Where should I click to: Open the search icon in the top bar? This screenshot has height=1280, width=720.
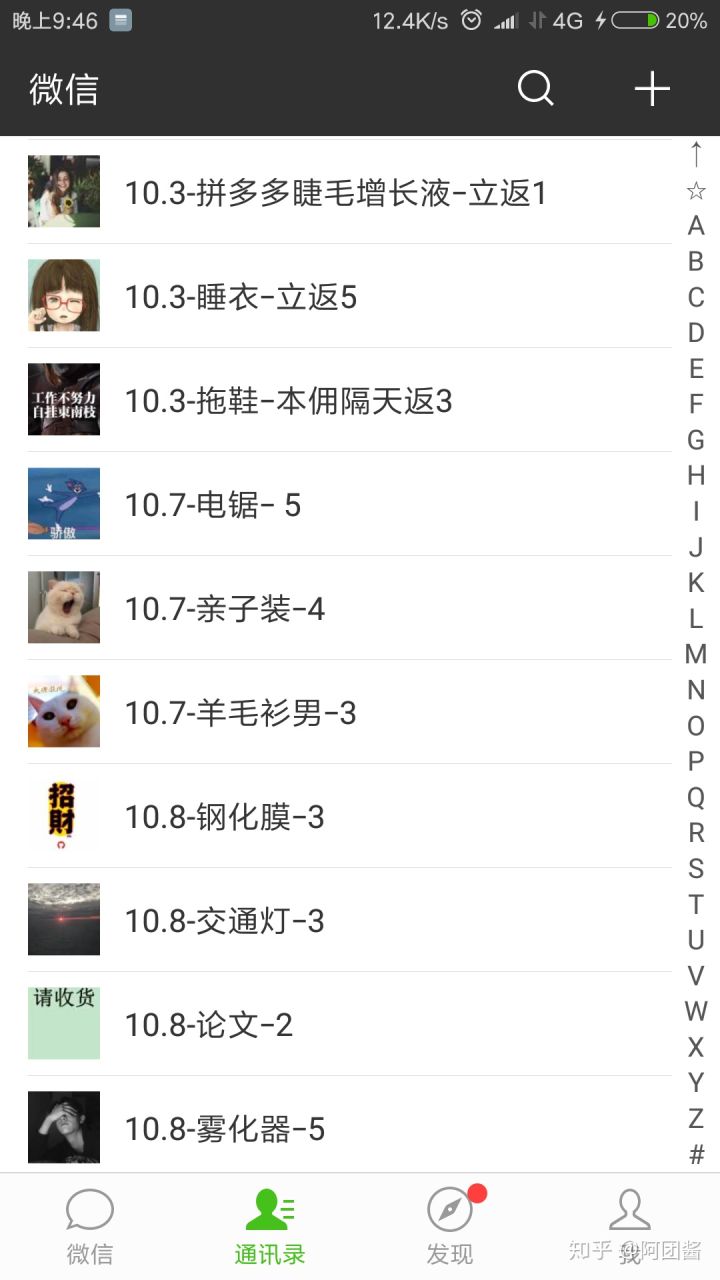535,89
